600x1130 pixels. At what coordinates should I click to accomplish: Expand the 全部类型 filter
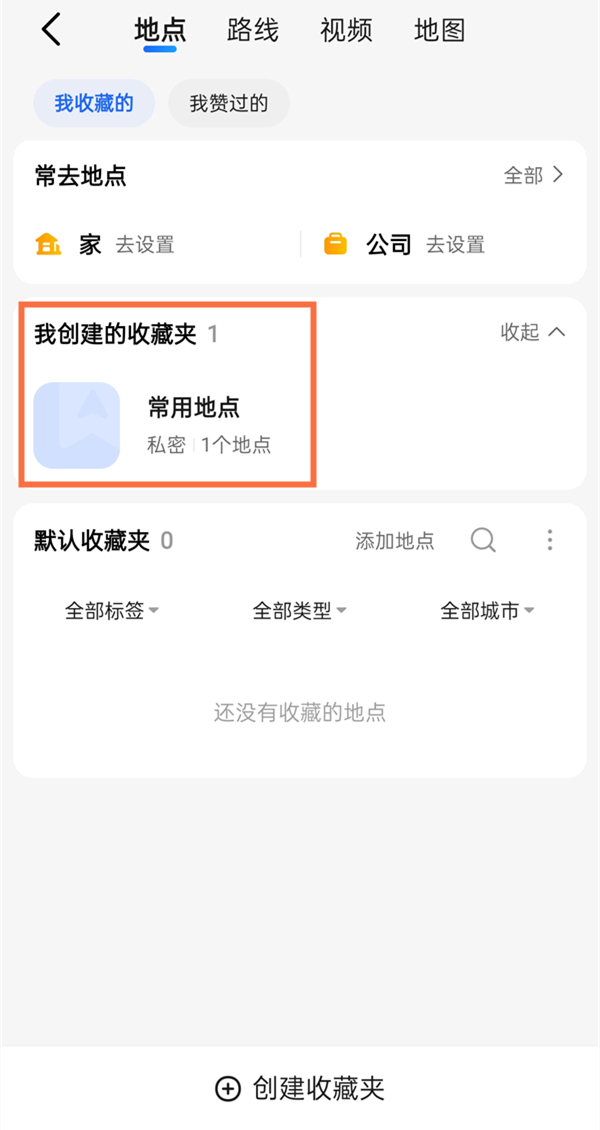coord(299,611)
